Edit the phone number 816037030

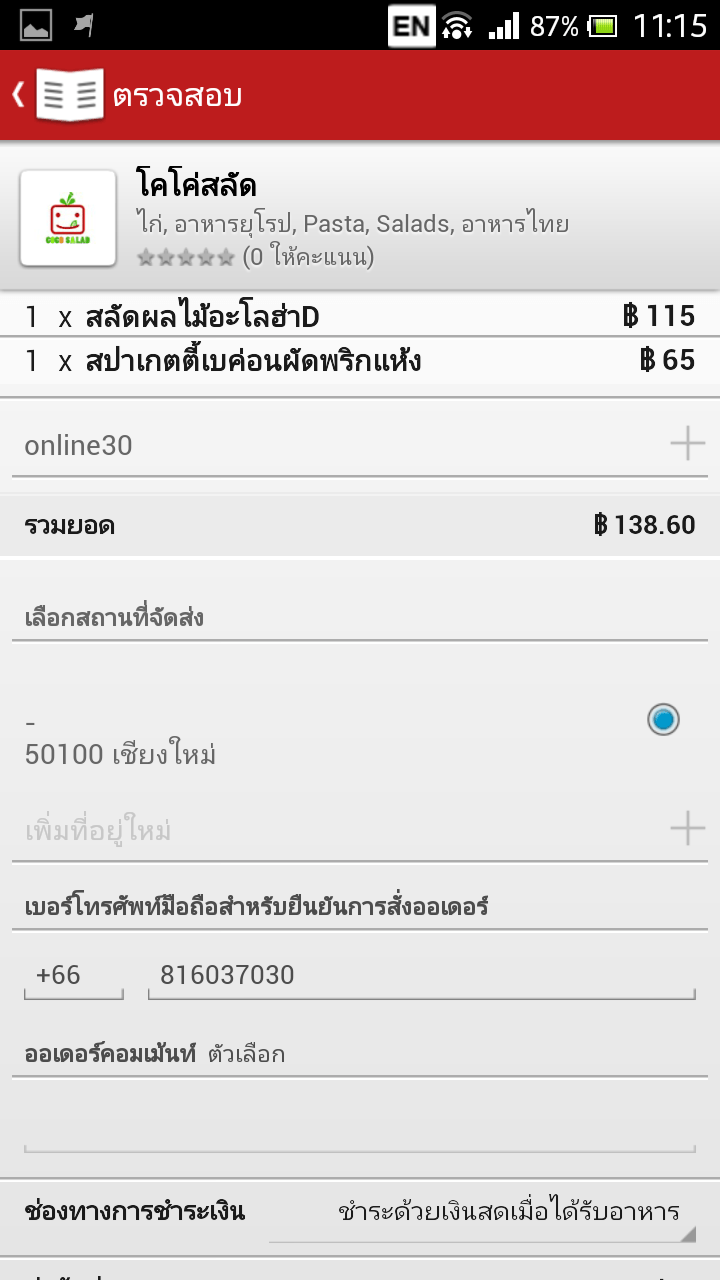click(x=421, y=975)
